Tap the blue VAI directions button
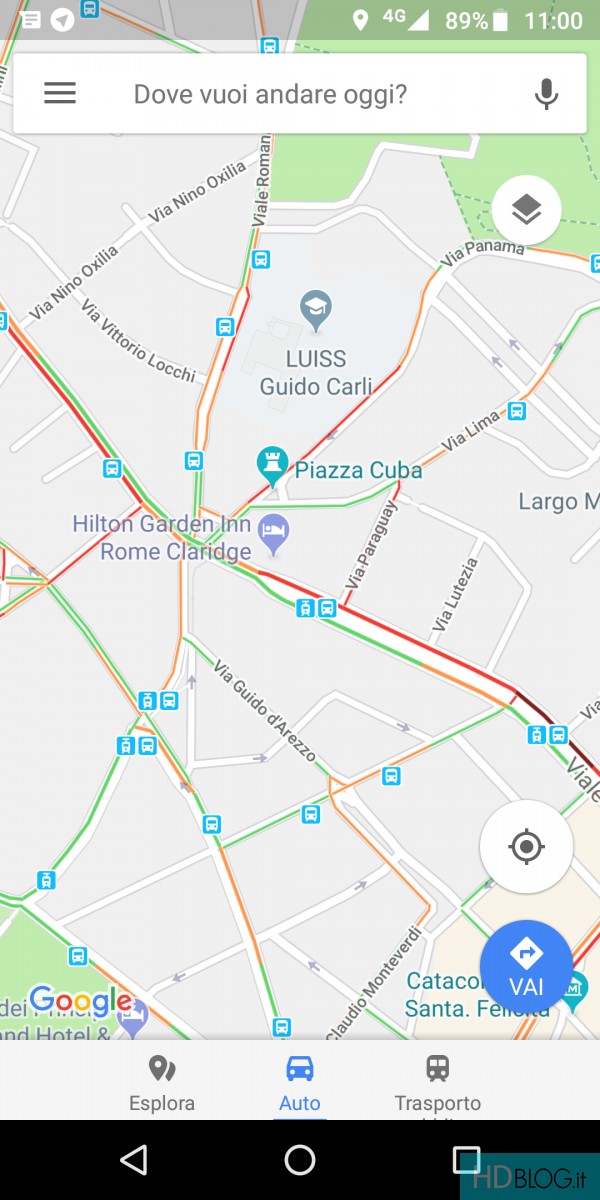This screenshot has width=600, height=1200. point(526,966)
